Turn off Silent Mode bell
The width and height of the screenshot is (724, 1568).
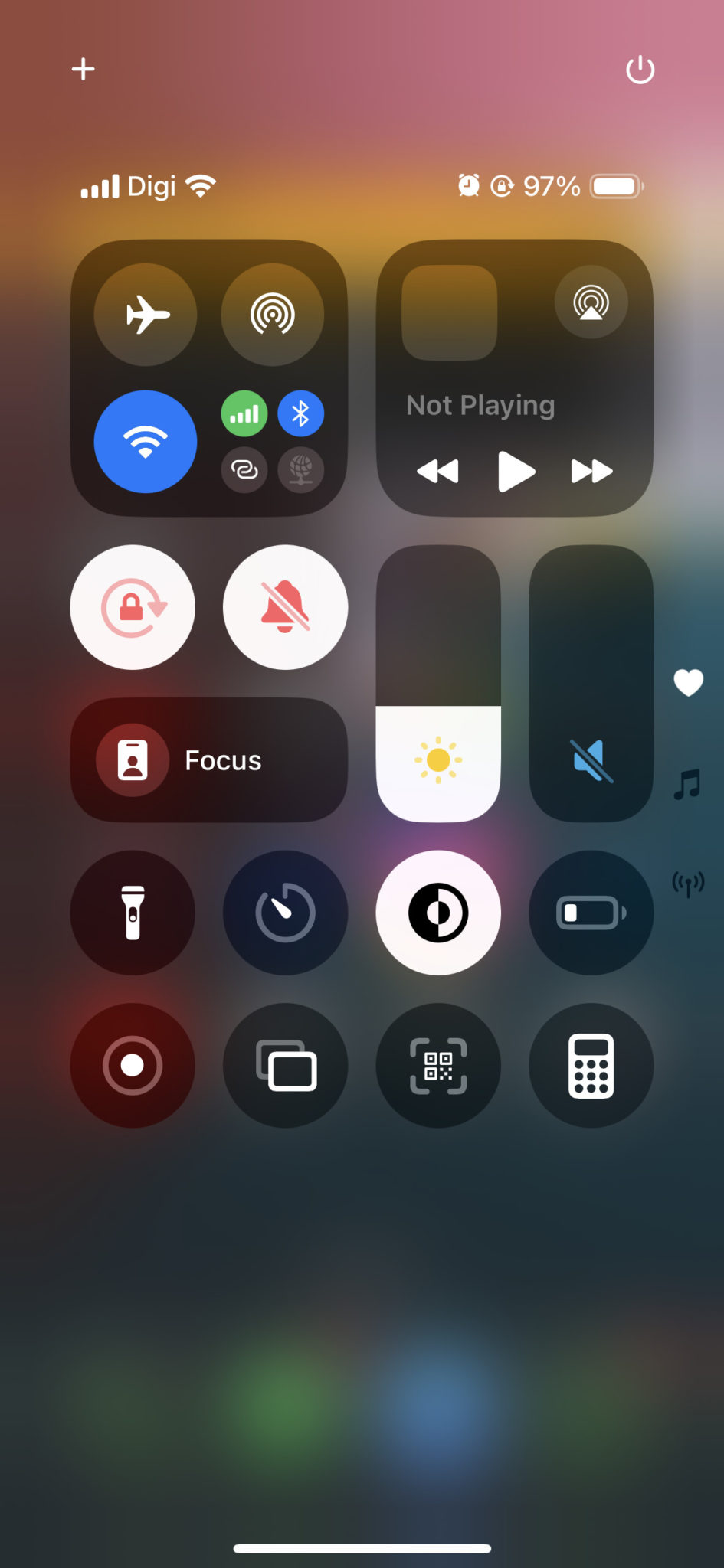[x=285, y=607]
